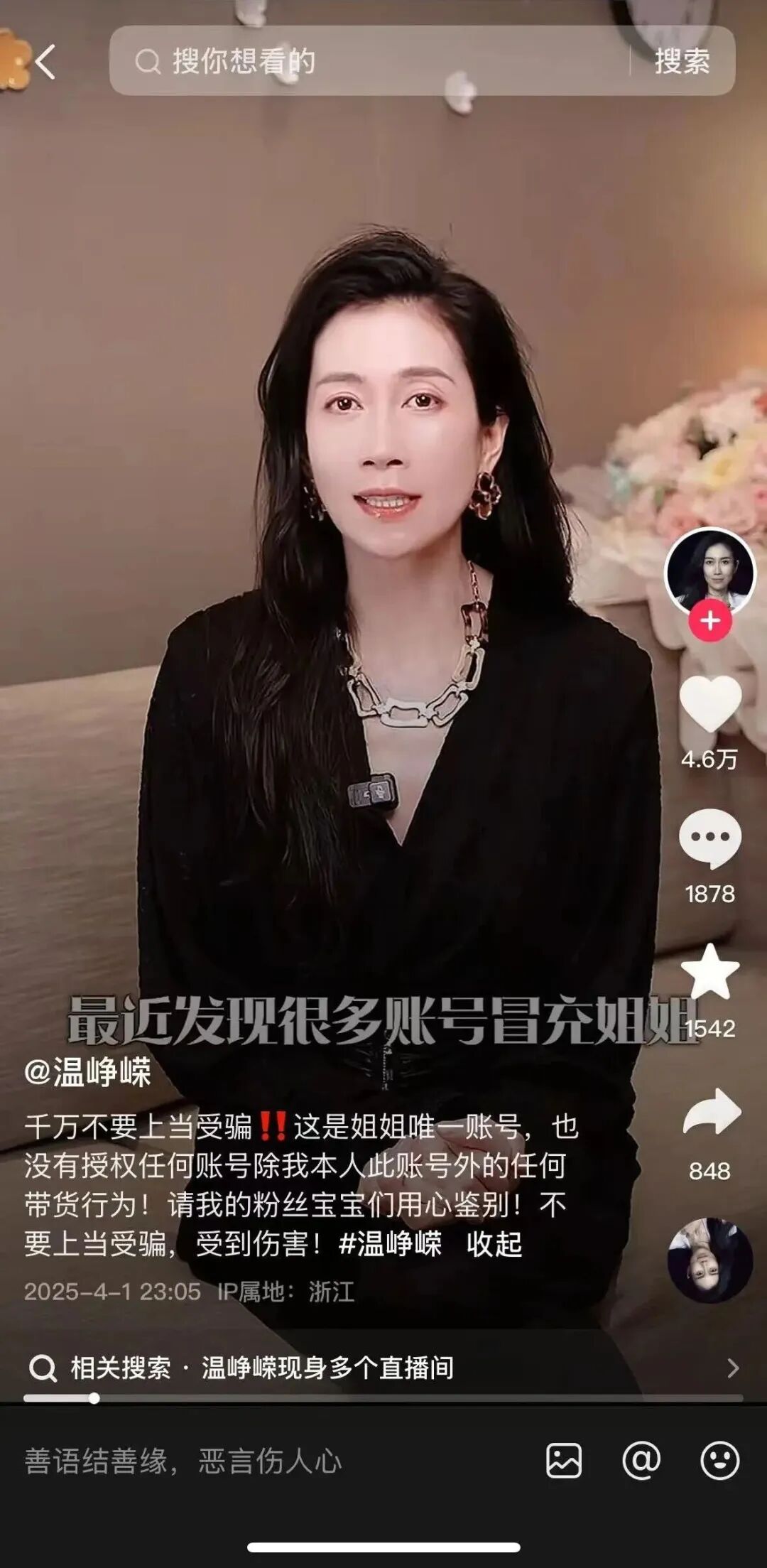767x1568 pixels.
Task: Mention someone with the @ icon
Action: (641, 1461)
